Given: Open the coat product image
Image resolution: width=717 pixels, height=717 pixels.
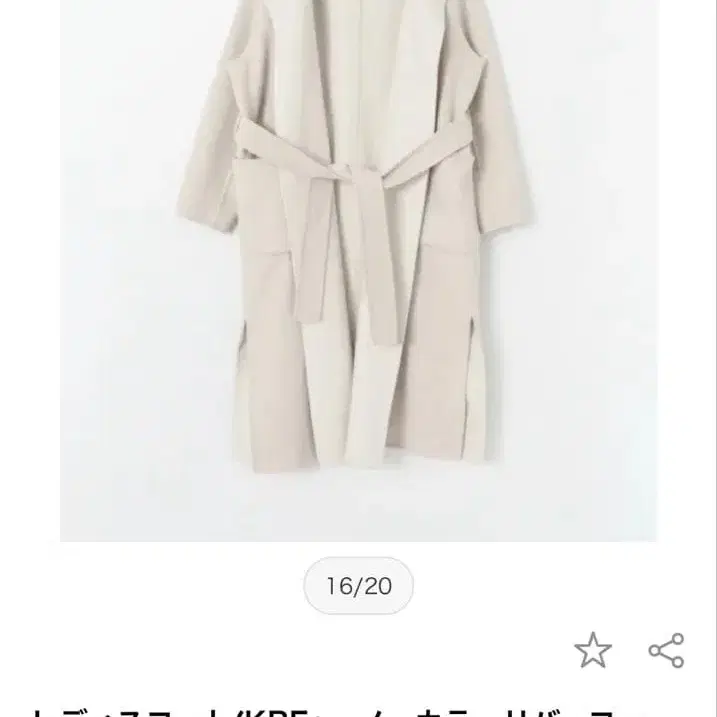Looking at the screenshot, I should (358, 271).
